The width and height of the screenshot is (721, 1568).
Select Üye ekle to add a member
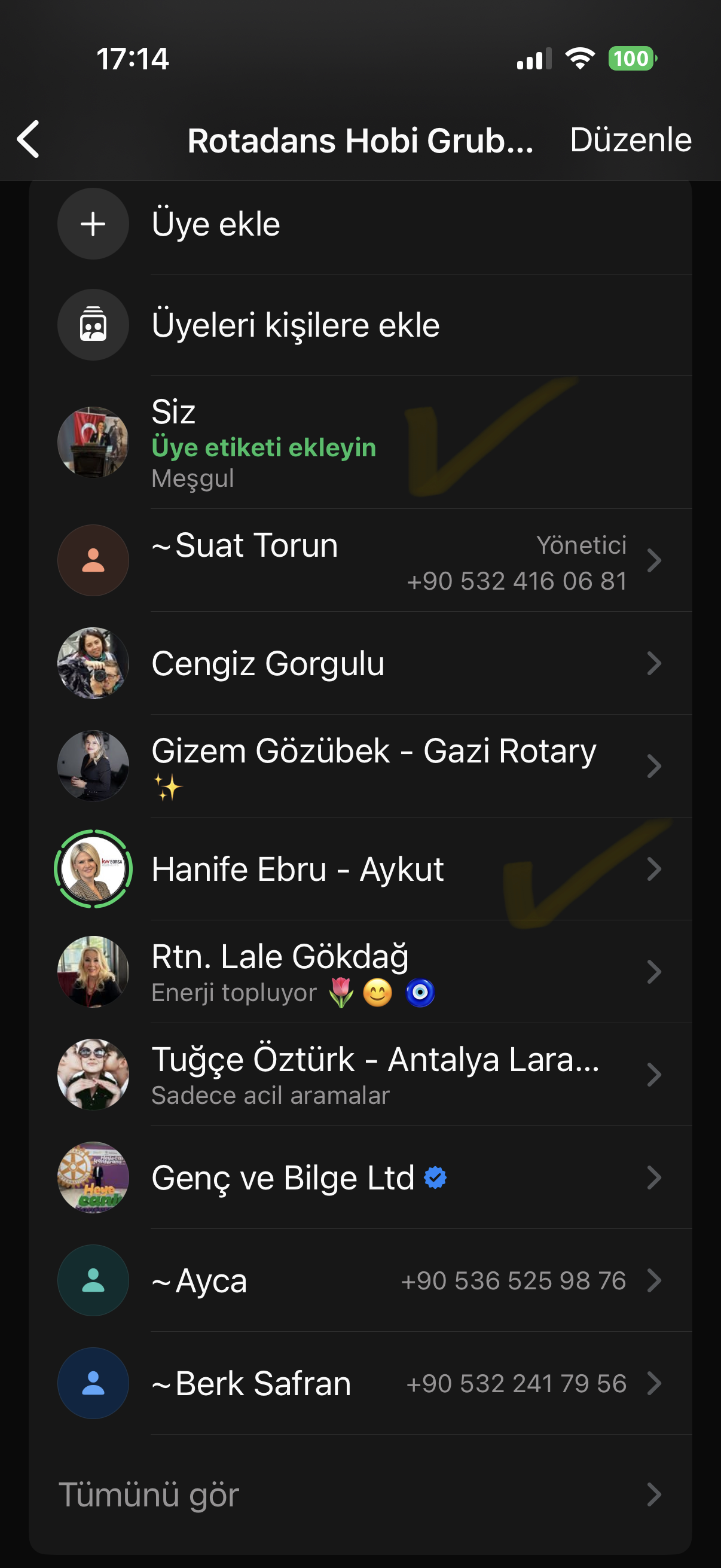216,224
